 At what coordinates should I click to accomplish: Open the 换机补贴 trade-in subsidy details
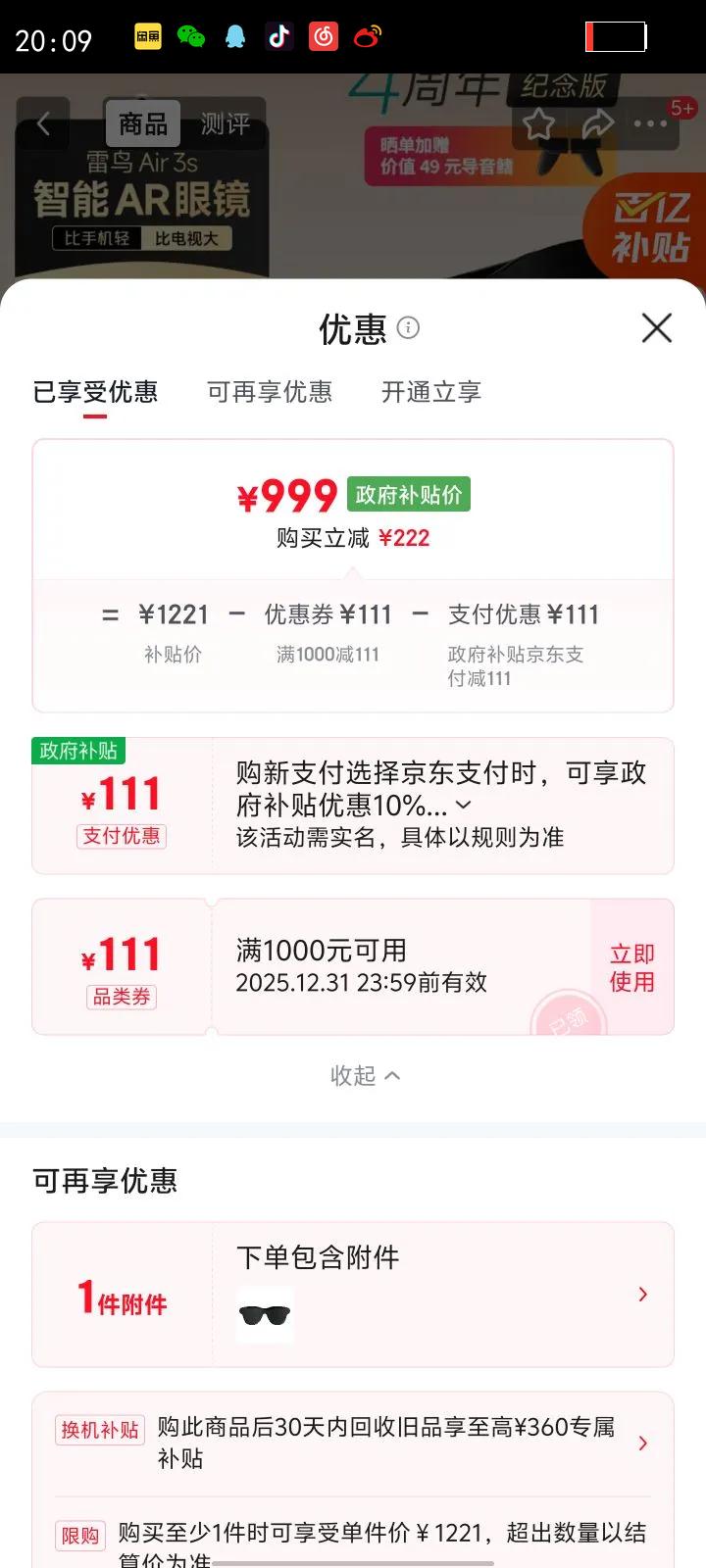(x=642, y=1443)
